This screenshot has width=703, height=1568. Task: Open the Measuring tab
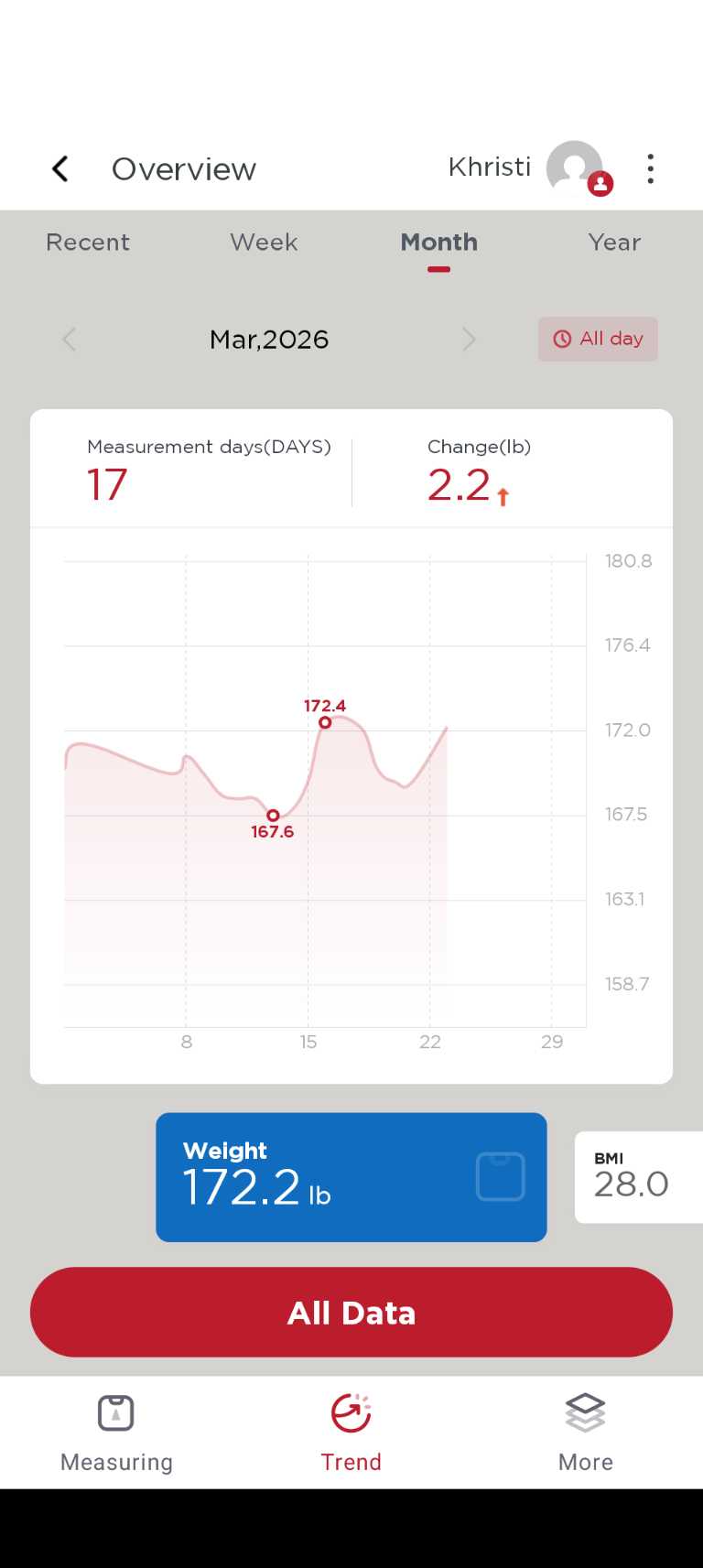(x=116, y=1433)
